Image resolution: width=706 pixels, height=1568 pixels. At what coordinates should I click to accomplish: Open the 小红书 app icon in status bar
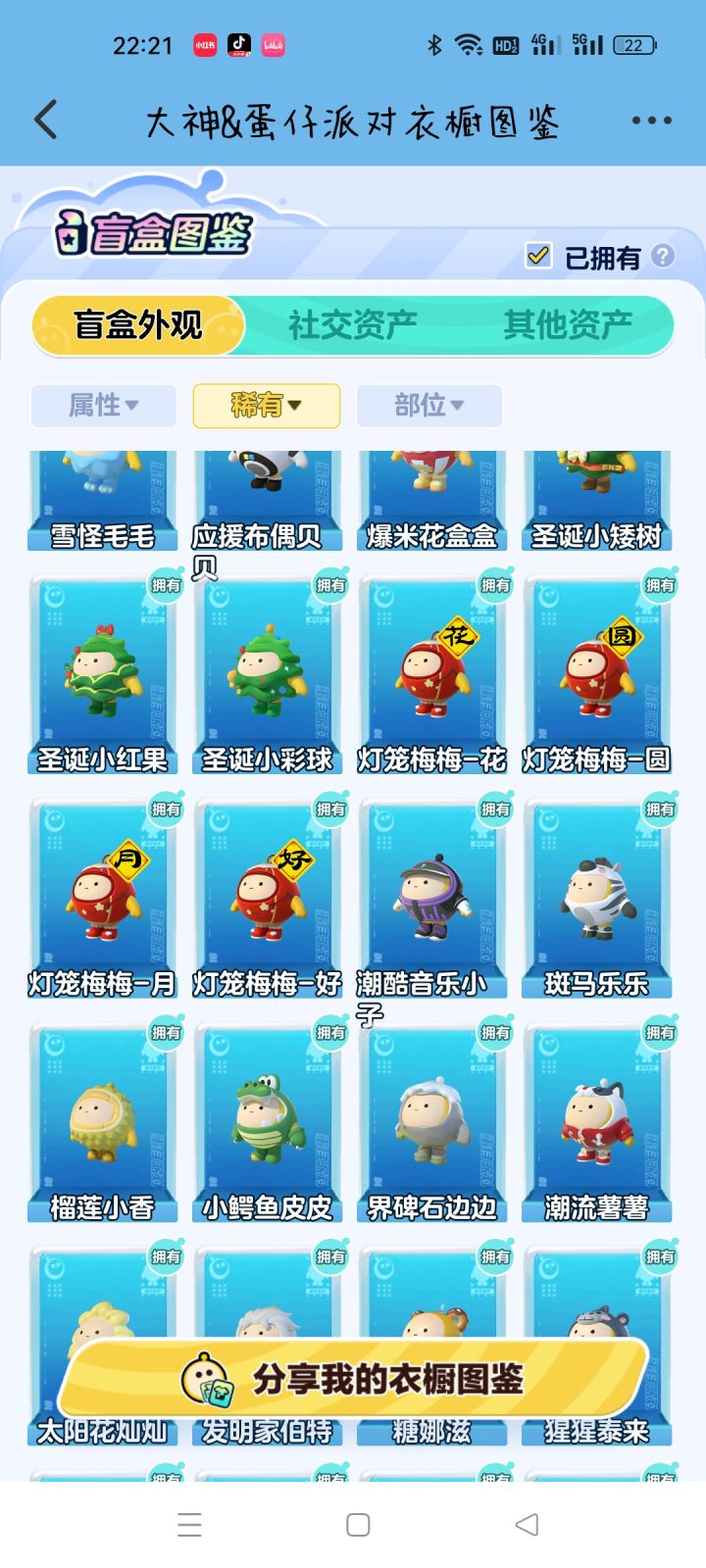pos(204,45)
